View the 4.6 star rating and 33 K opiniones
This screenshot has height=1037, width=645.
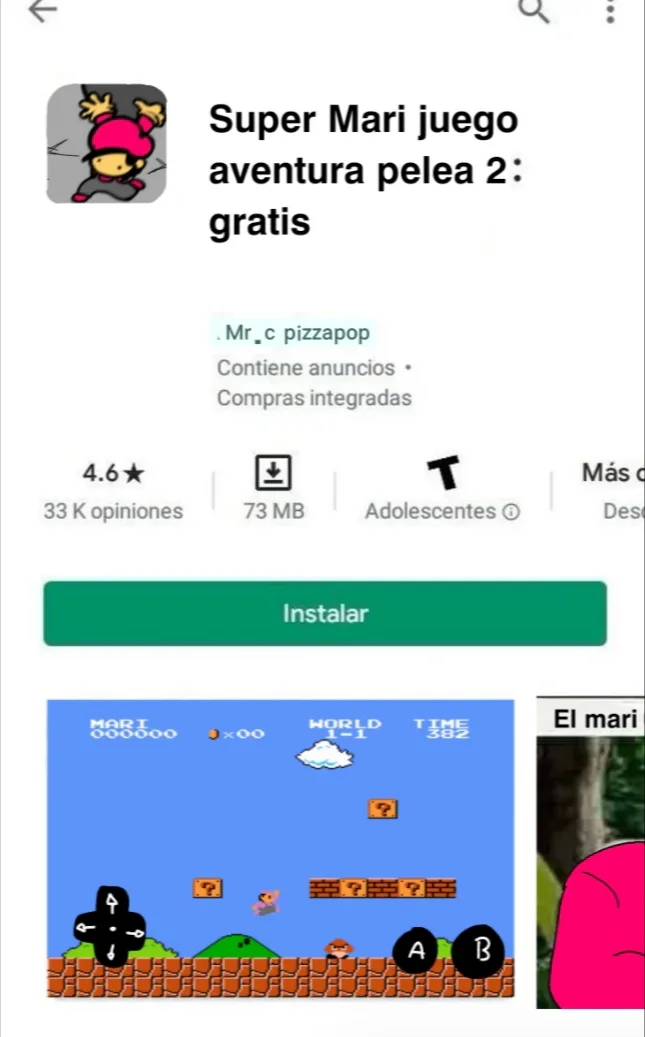click(x=113, y=490)
